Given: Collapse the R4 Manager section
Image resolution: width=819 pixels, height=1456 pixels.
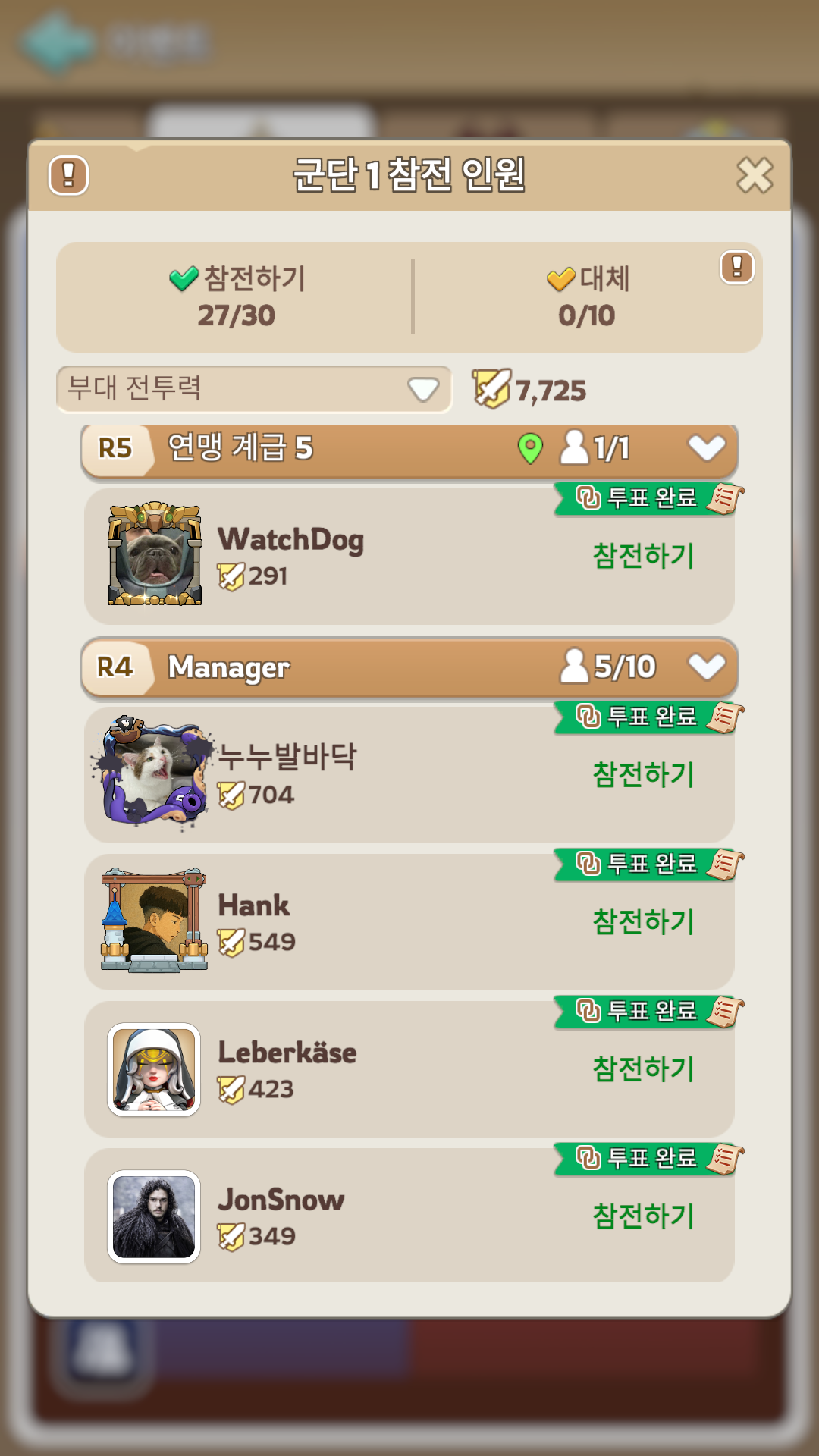Looking at the screenshot, I should [x=706, y=667].
